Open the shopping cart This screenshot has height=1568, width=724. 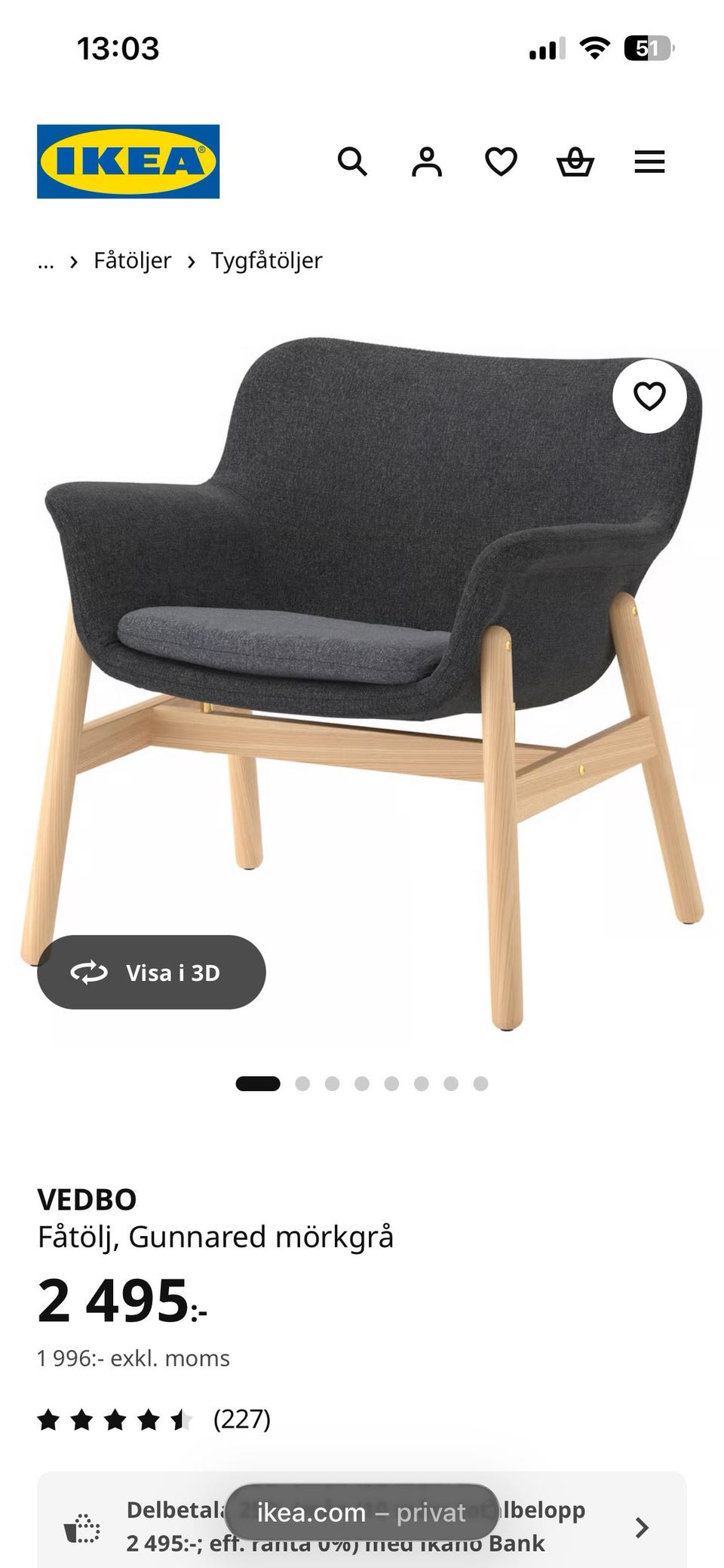point(575,161)
